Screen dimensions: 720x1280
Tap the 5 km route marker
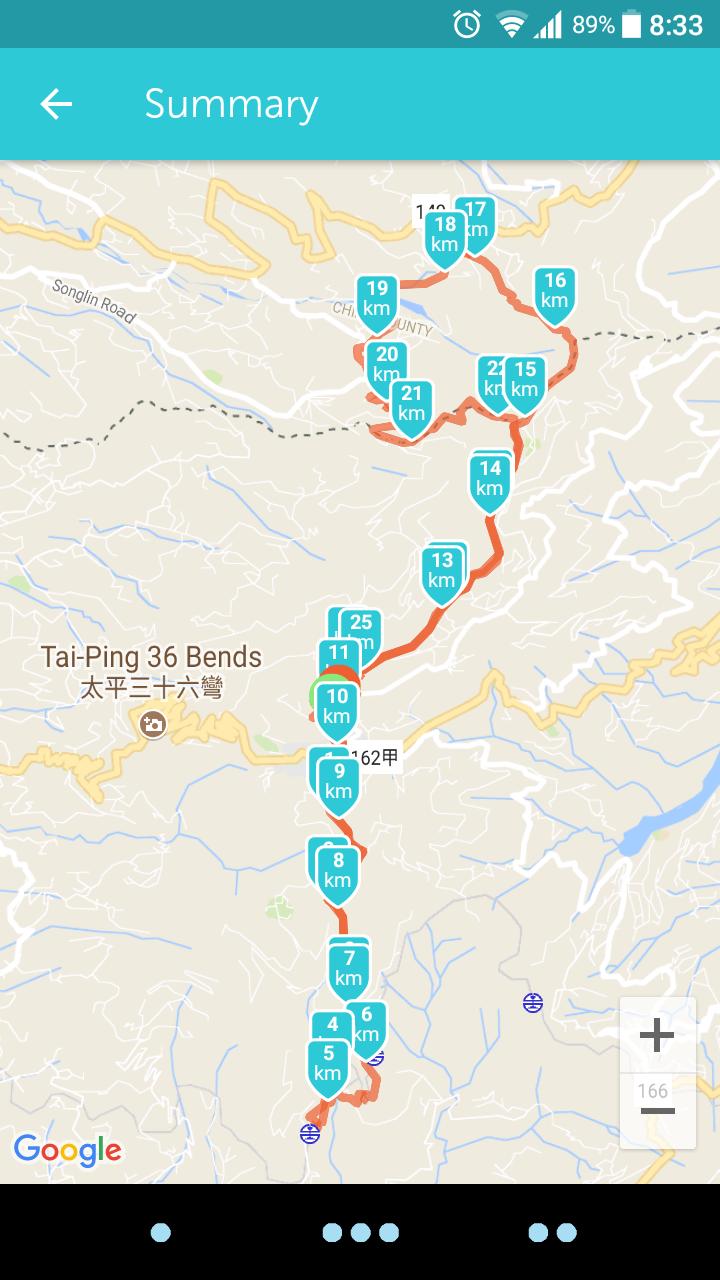(x=328, y=1064)
